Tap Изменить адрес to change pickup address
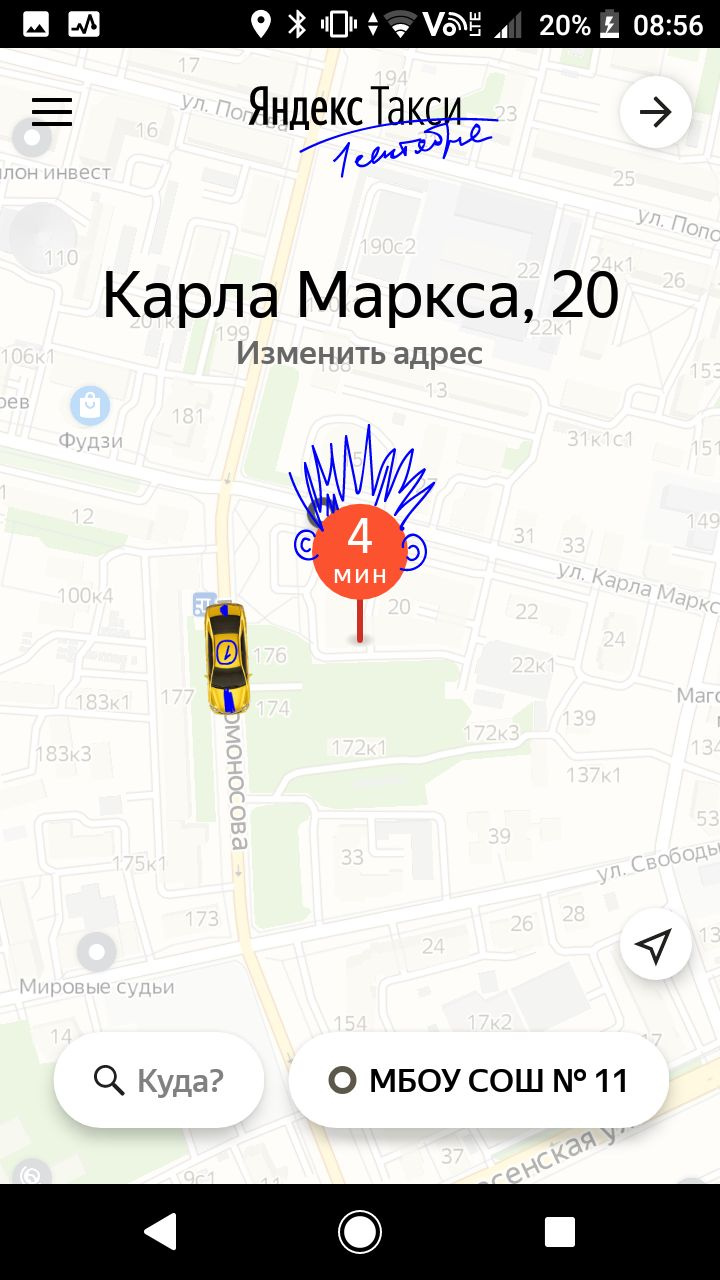Image resolution: width=720 pixels, height=1280 pixels. click(x=359, y=353)
